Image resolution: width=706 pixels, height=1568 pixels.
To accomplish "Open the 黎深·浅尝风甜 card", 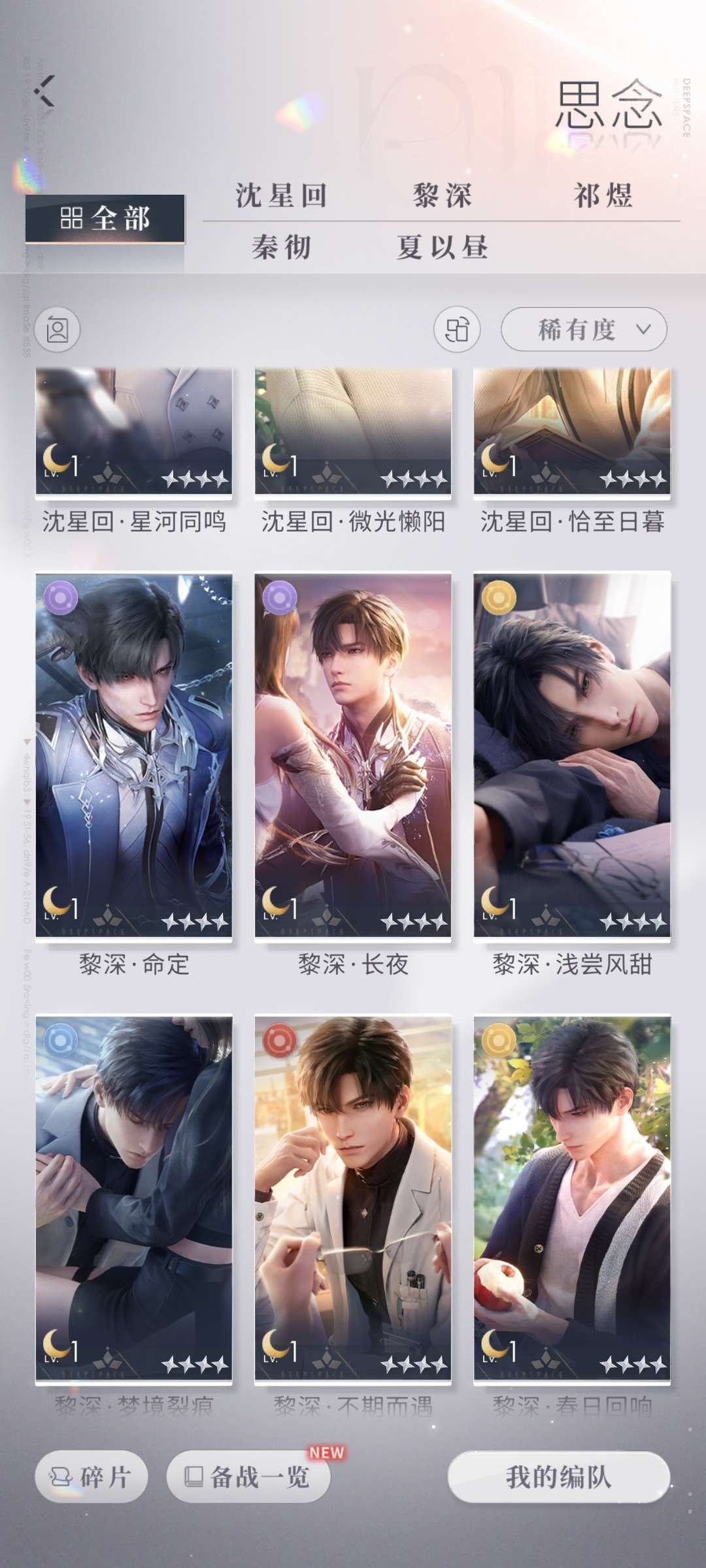I will [x=572, y=755].
